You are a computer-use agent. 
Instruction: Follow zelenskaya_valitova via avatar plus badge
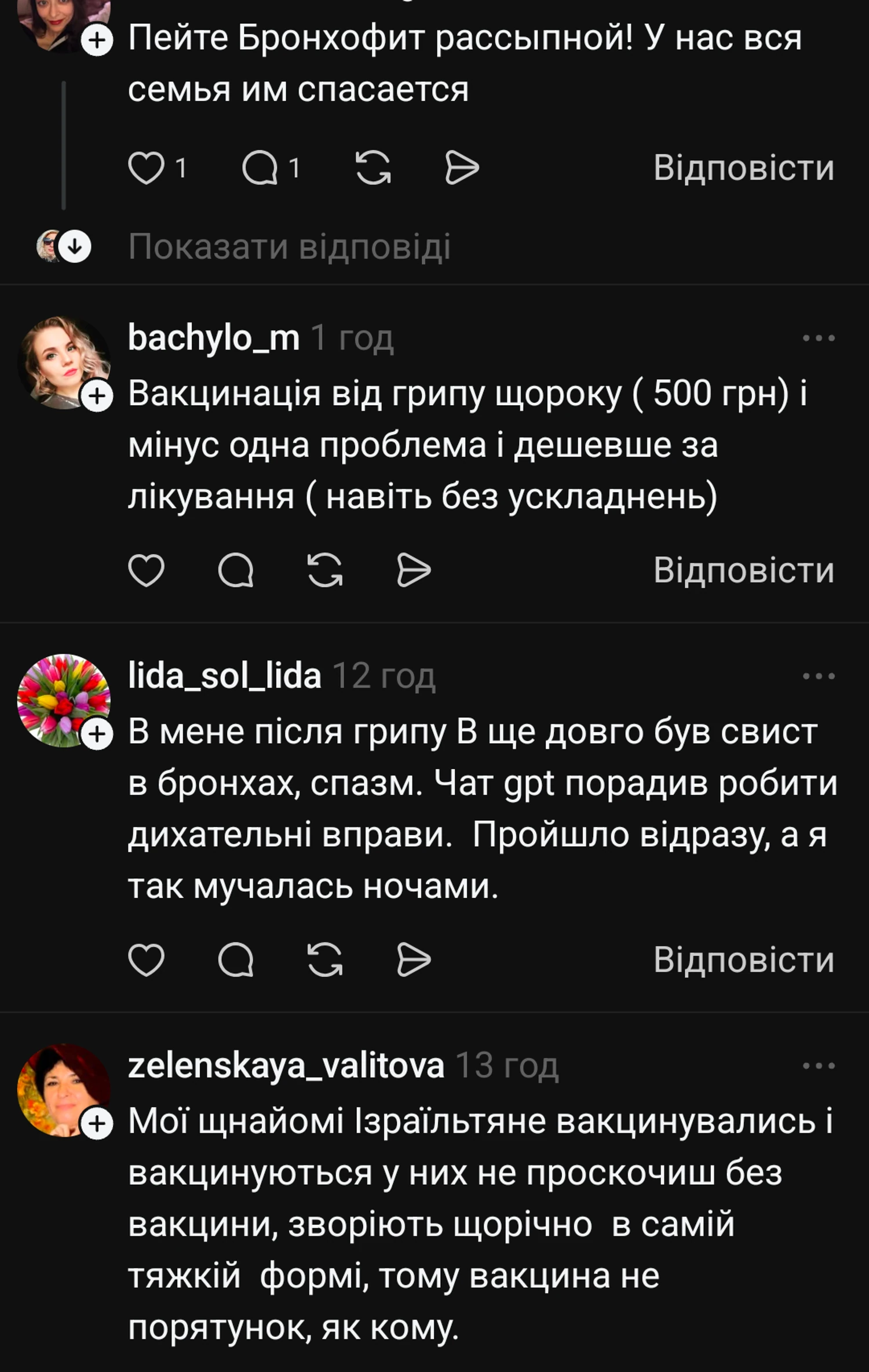(x=97, y=1124)
